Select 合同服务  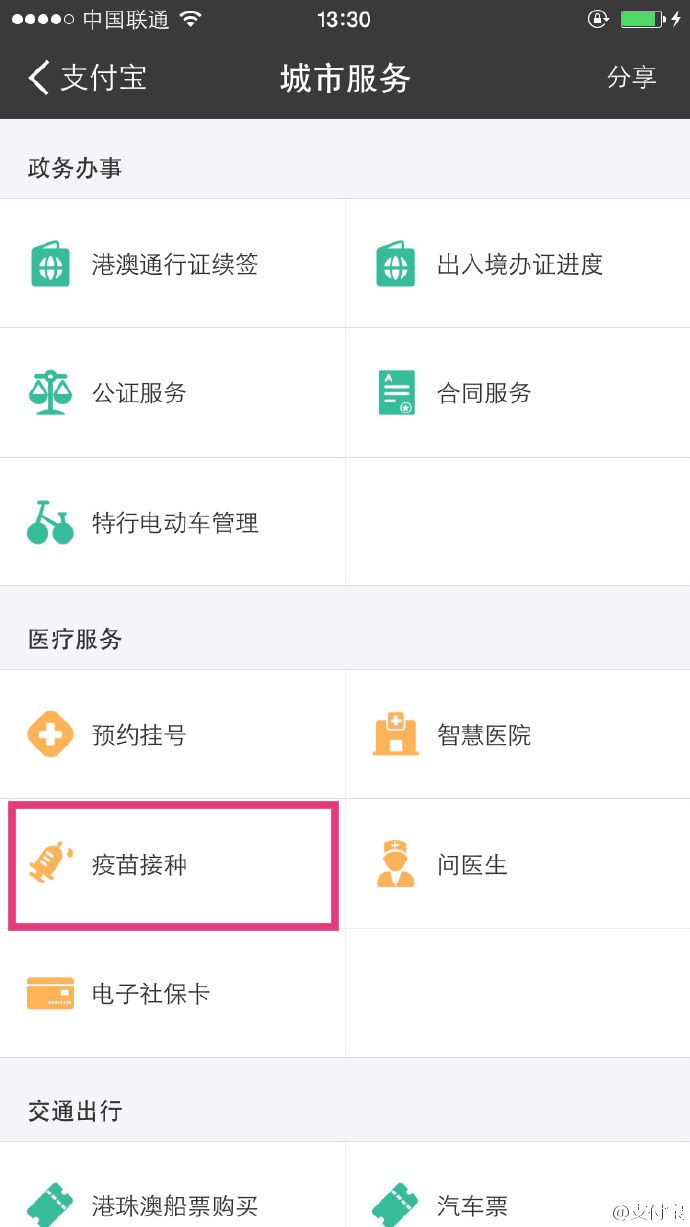[x=518, y=393]
